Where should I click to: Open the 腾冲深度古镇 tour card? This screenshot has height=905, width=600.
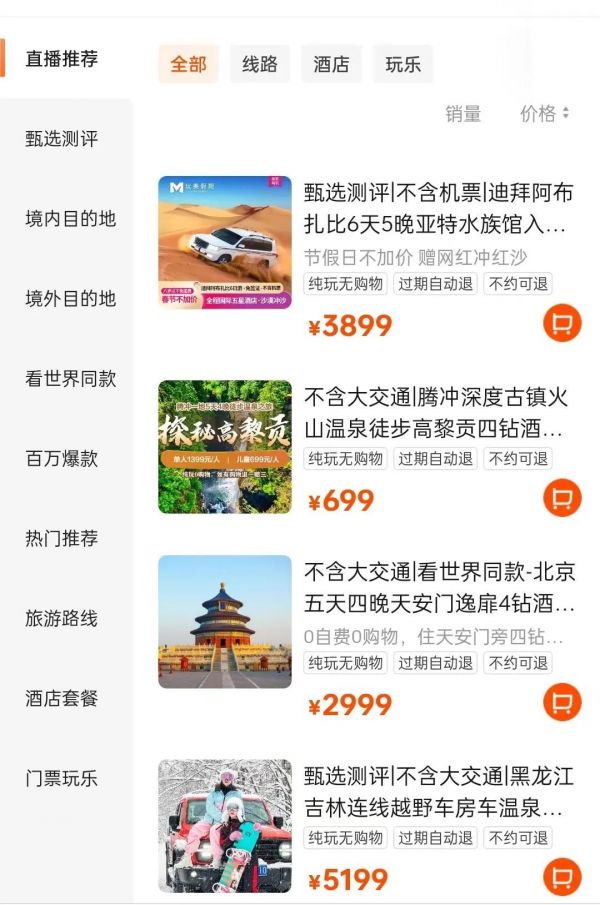tap(436, 413)
